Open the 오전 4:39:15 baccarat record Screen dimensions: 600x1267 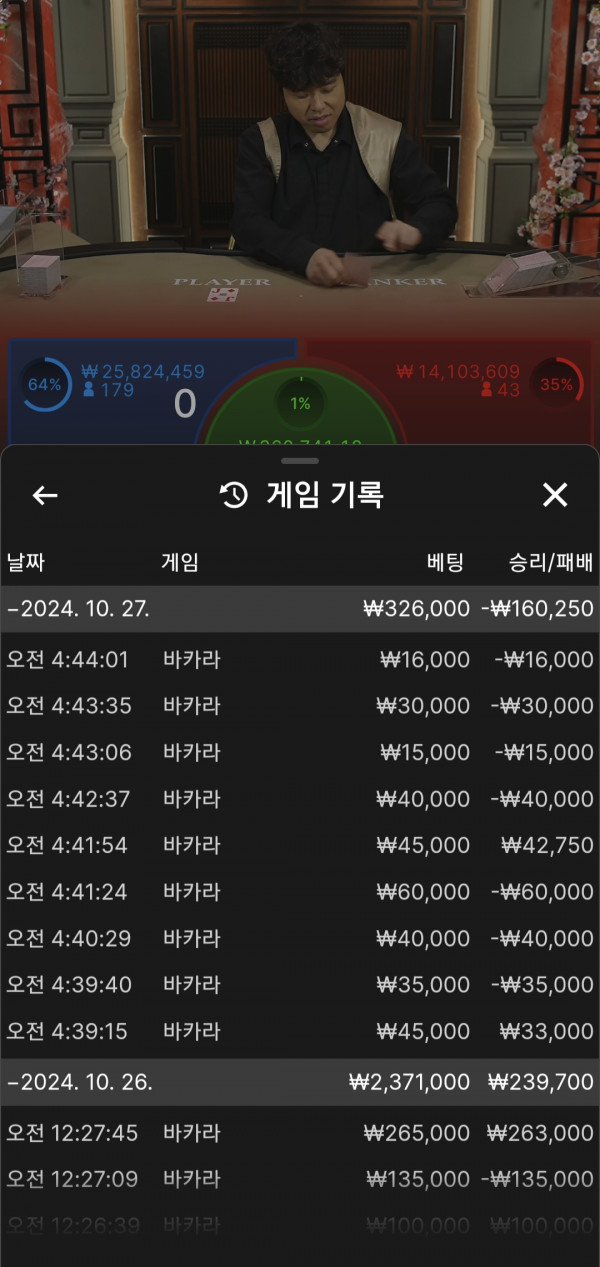pos(300,1031)
